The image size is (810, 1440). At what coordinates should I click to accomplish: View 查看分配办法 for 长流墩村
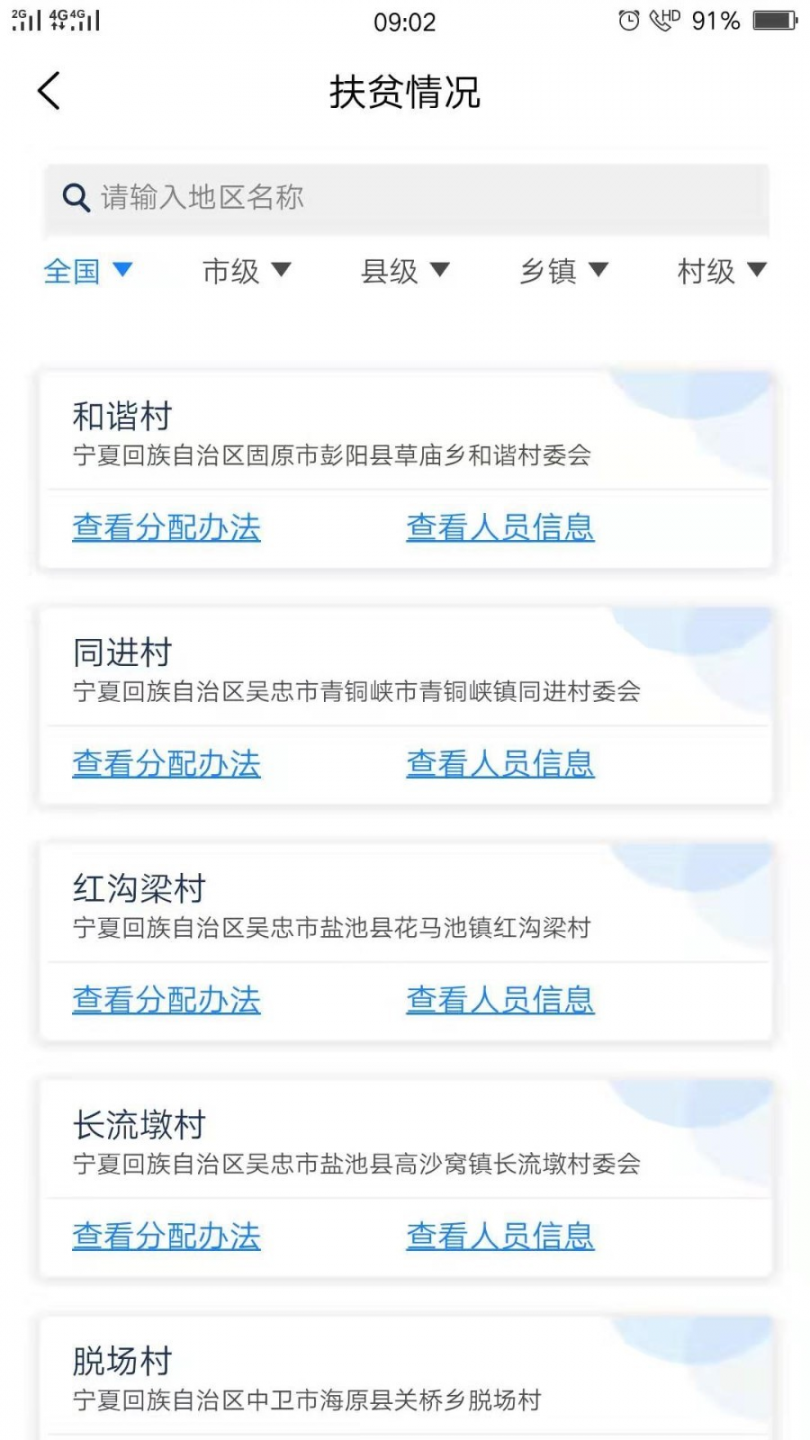(166, 1235)
